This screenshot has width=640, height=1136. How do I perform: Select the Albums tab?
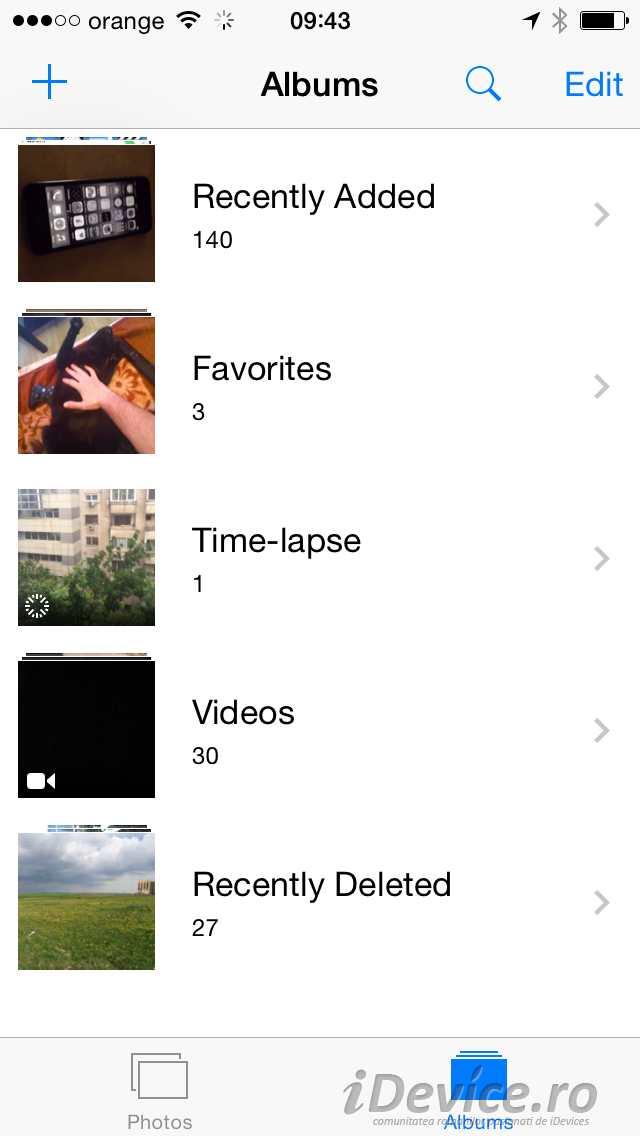coord(479,1090)
